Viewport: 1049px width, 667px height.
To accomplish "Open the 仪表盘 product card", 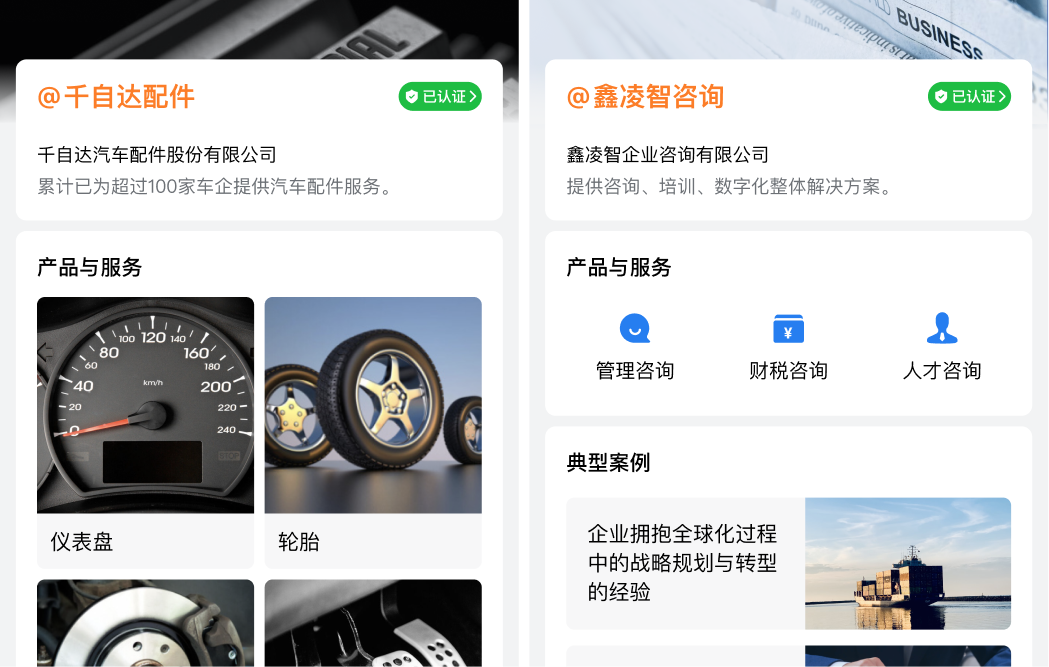I will point(145,431).
